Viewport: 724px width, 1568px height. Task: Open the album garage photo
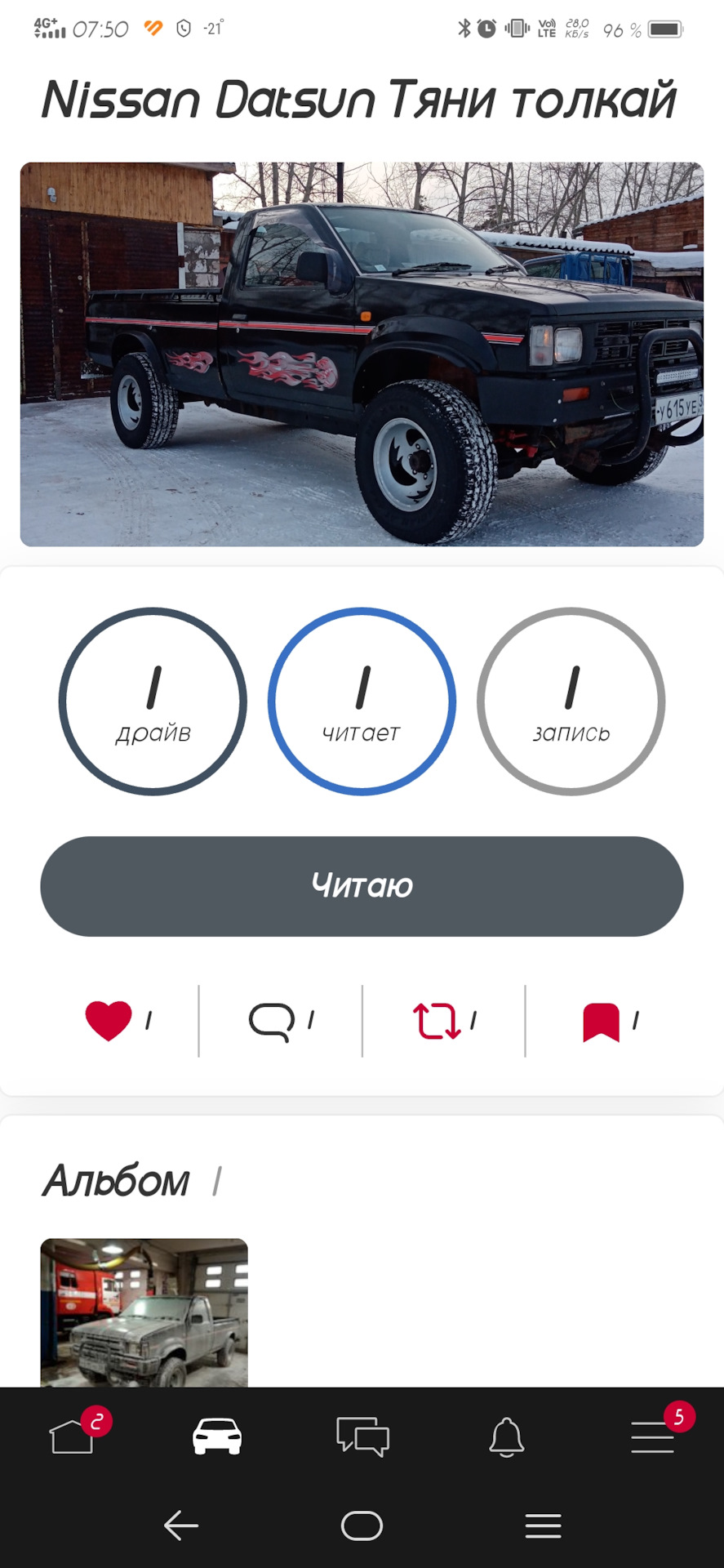144,1312
